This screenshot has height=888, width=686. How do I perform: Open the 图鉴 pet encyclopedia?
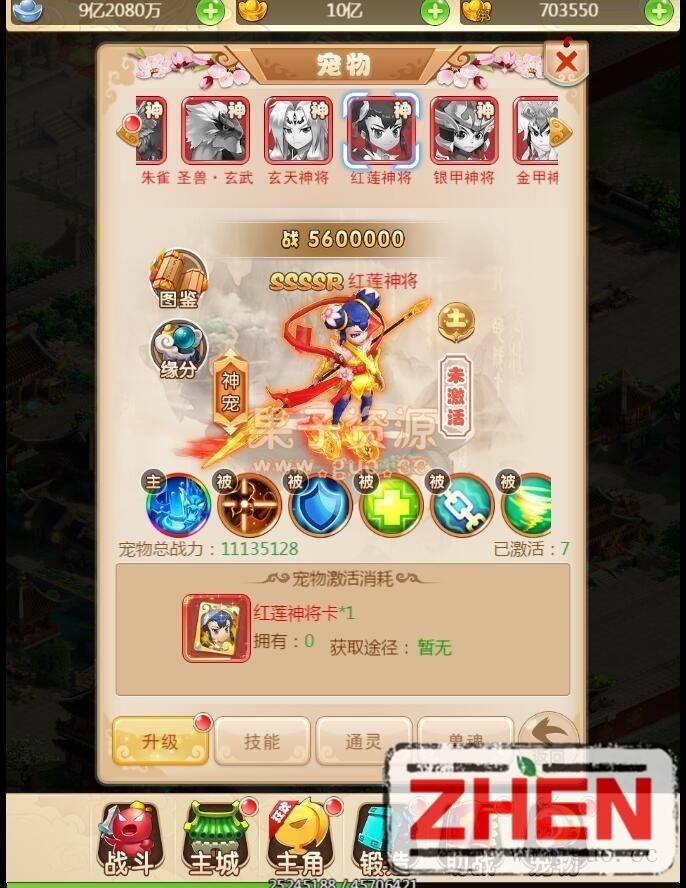(x=179, y=277)
